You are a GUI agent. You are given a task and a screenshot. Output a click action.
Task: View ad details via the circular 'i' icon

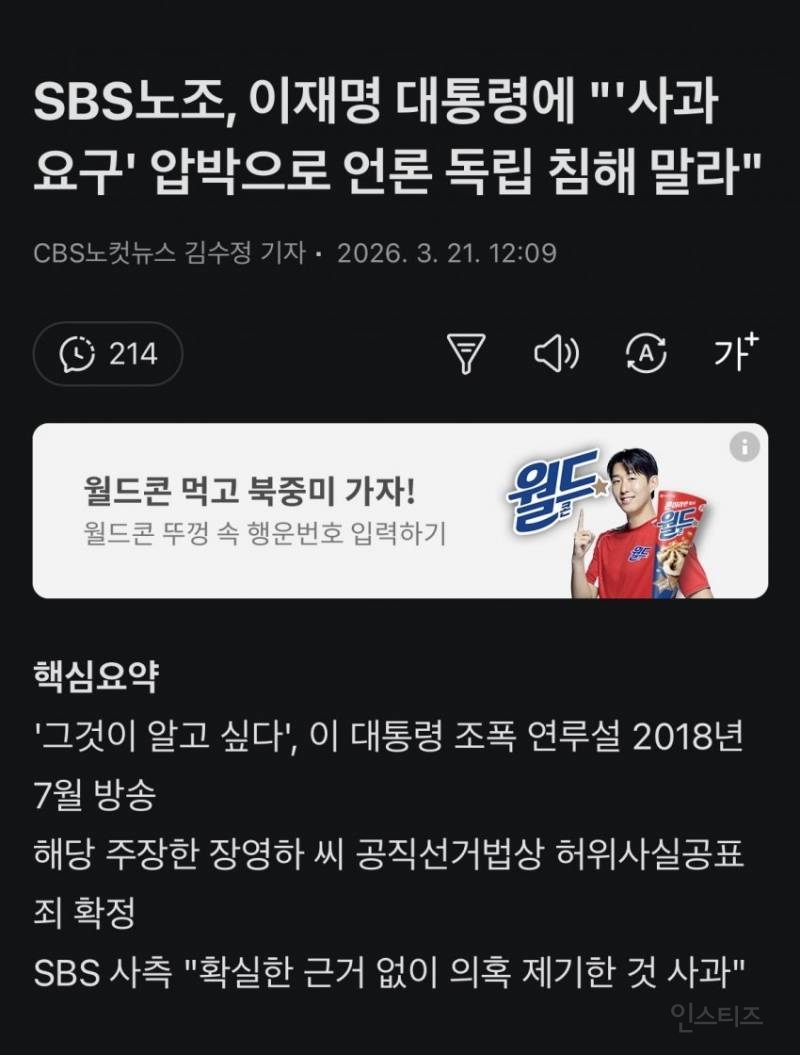click(744, 444)
